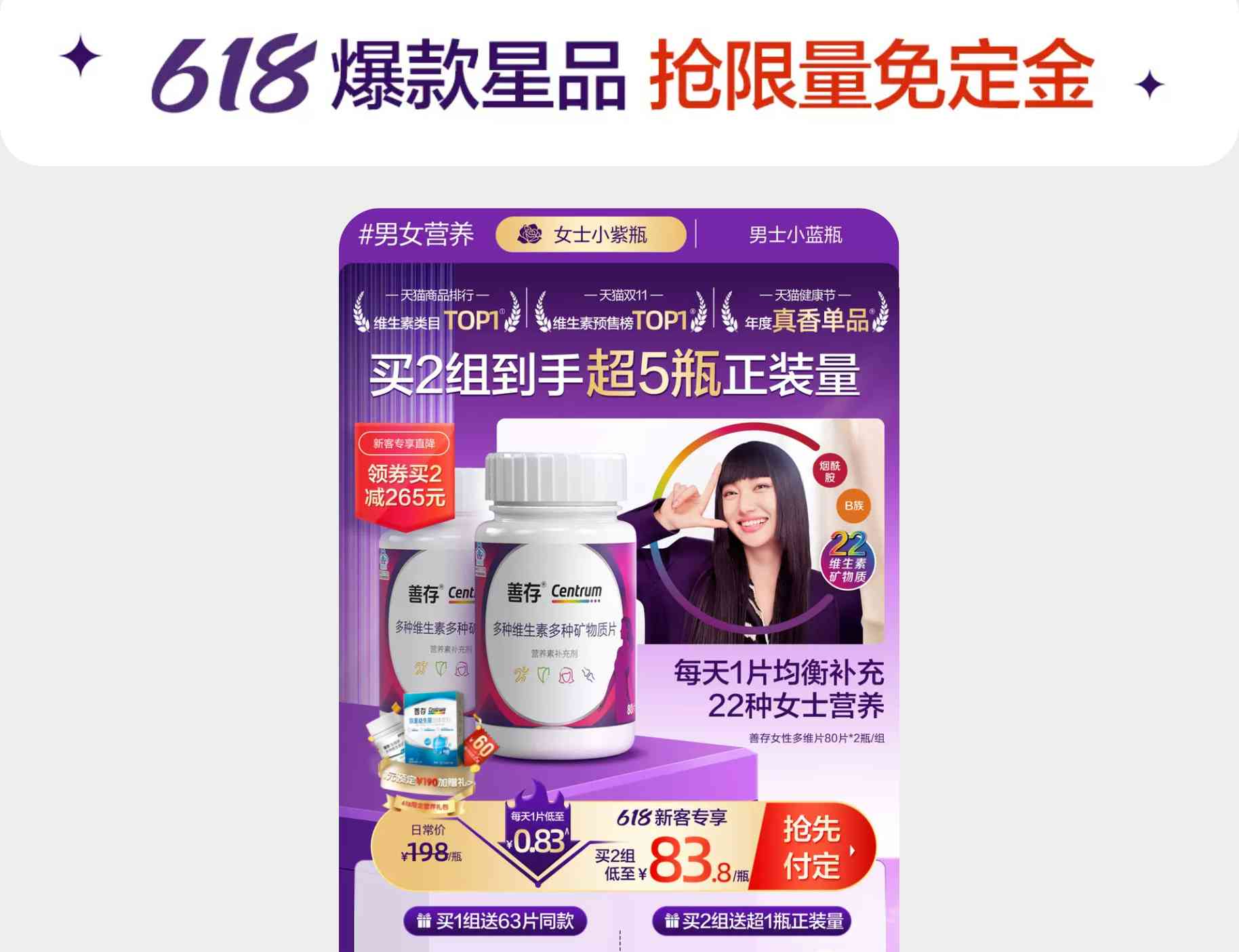Screen dimensions: 1239x952
Task: Choose the 买2组送超1瓶正装量 offer
Action: click(x=752, y=922)
